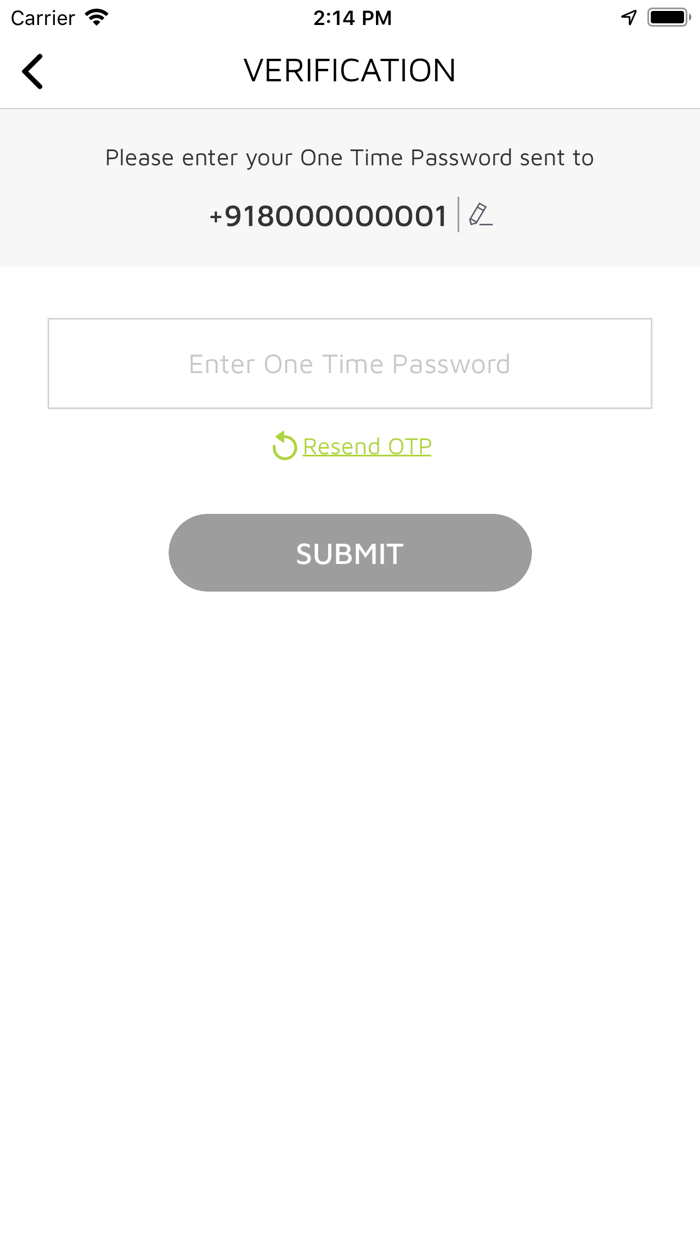Go back using the back arrow
The width and height of the screenshot is (700, 1244).
point(33,71)
